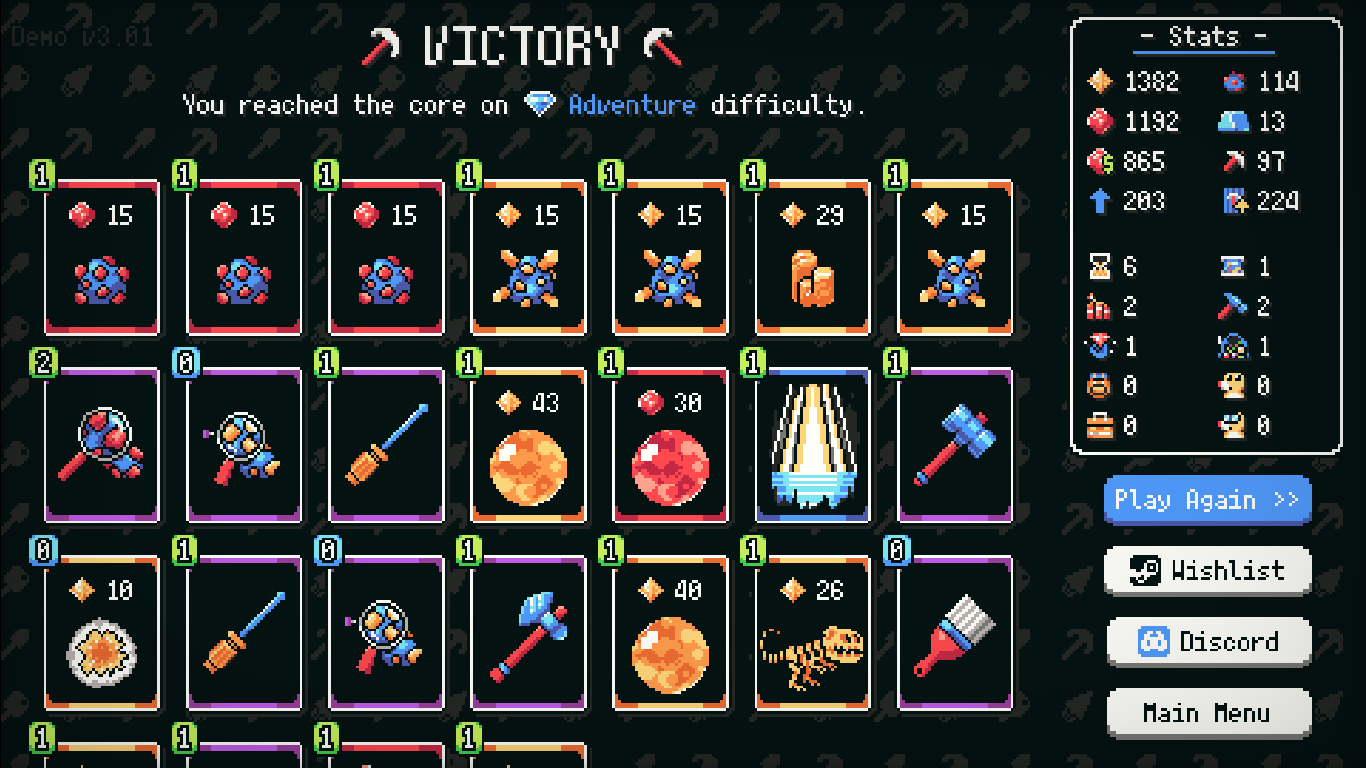1366x768 pixels.
Task: Open the light beam card
Action: pos(812,446)
